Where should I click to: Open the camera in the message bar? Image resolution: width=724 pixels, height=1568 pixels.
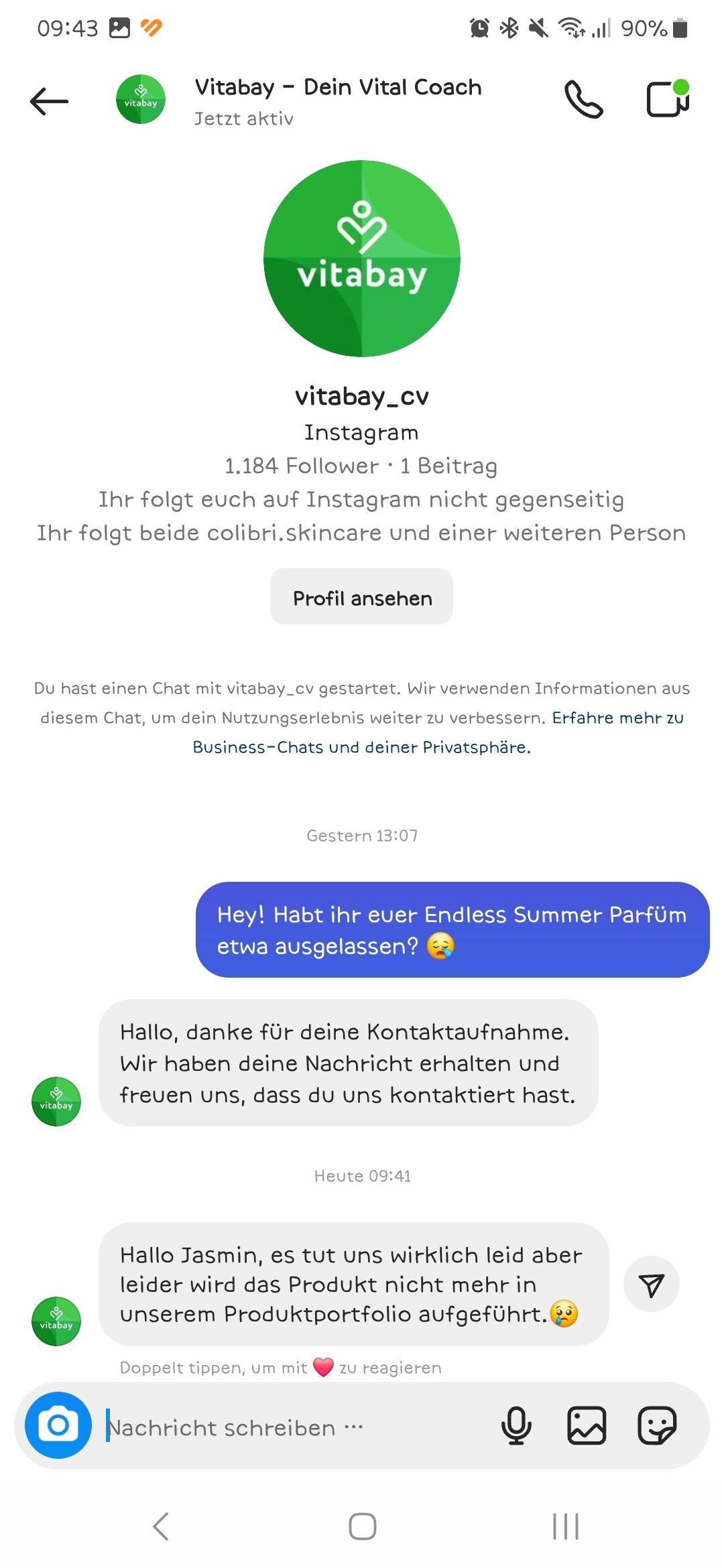pos(58,1425)
